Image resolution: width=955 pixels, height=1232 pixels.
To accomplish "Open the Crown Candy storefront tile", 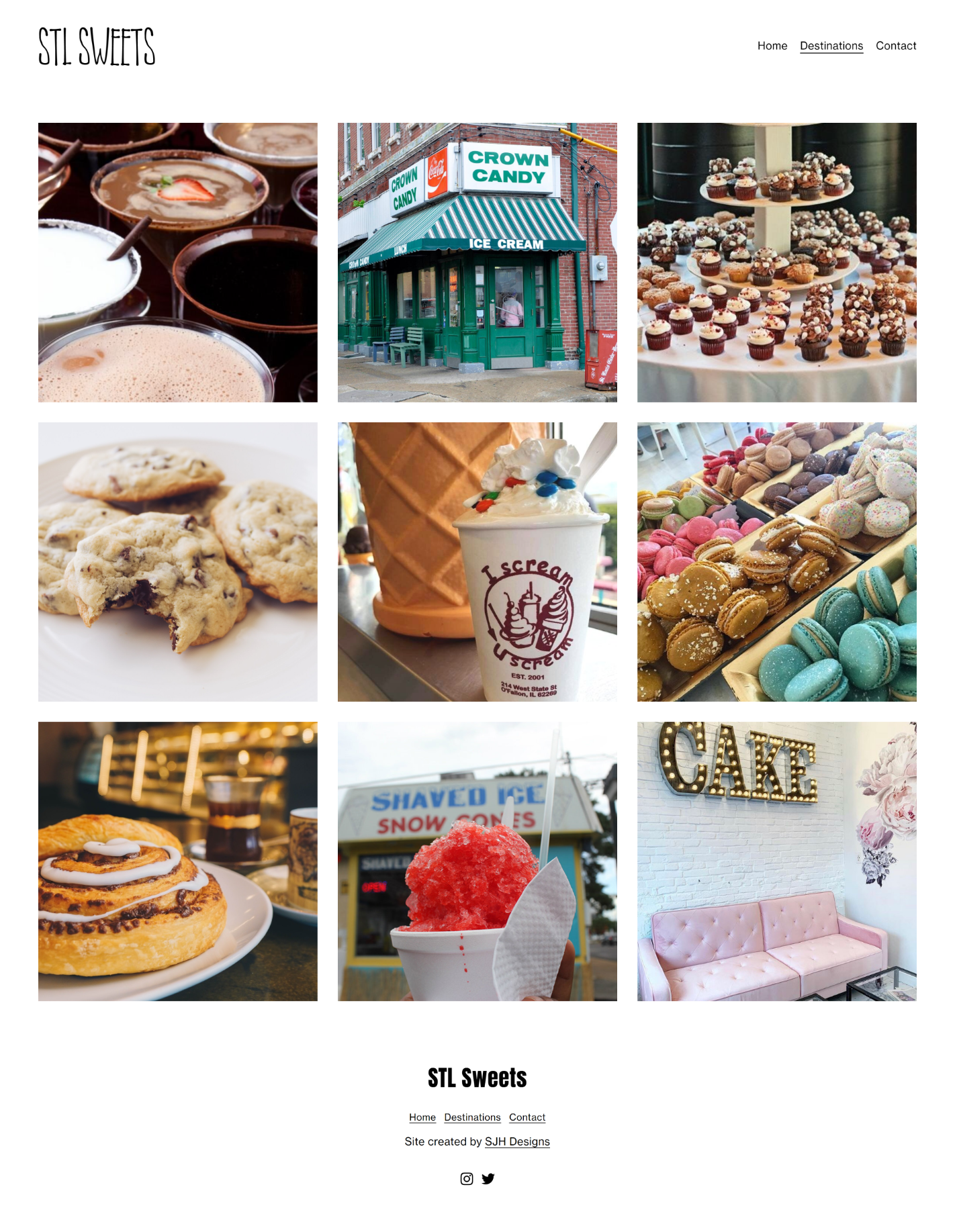I will (x=477, y=263).
